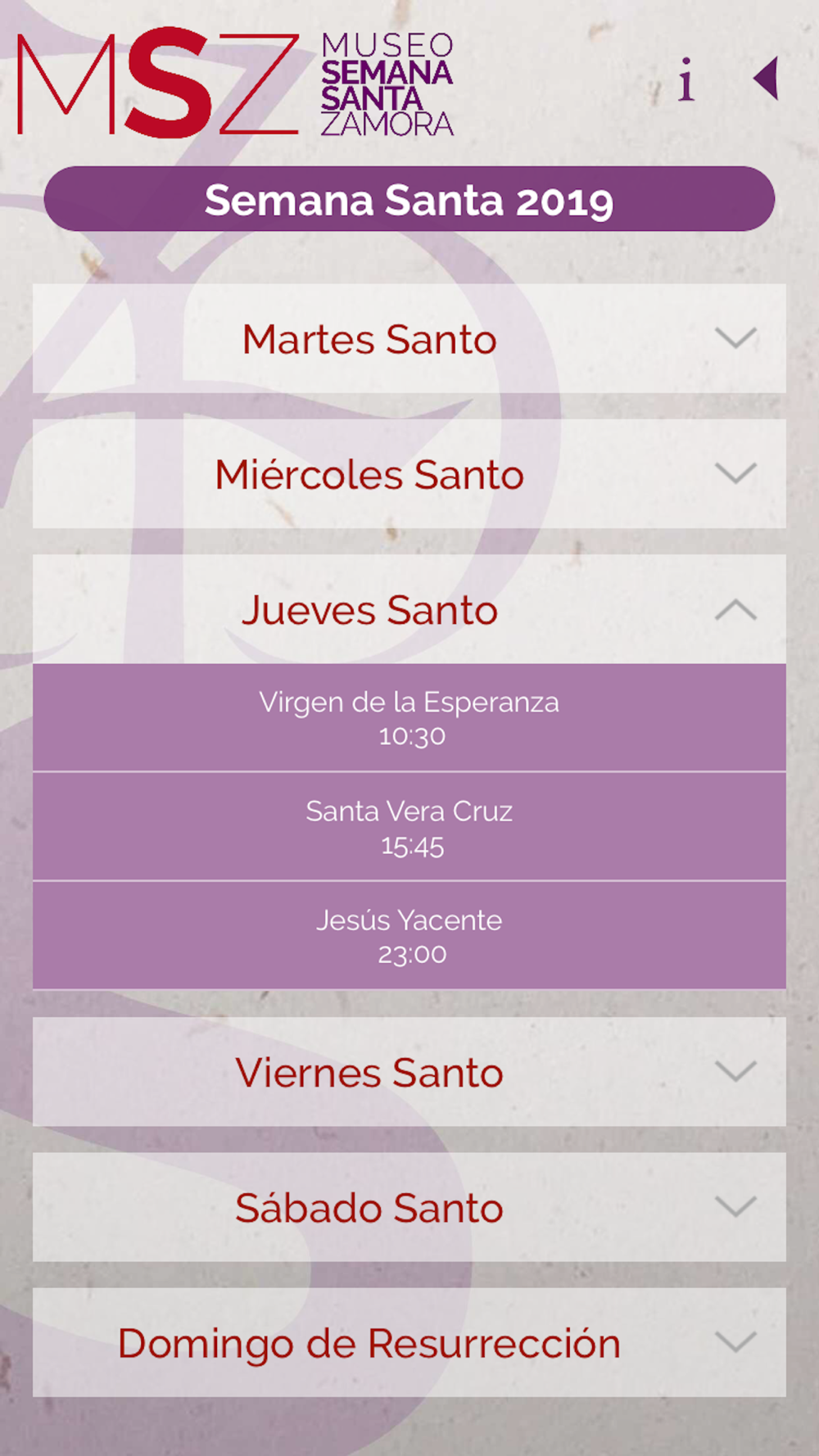Collapse the Jueves Santo section

point(409,609)
